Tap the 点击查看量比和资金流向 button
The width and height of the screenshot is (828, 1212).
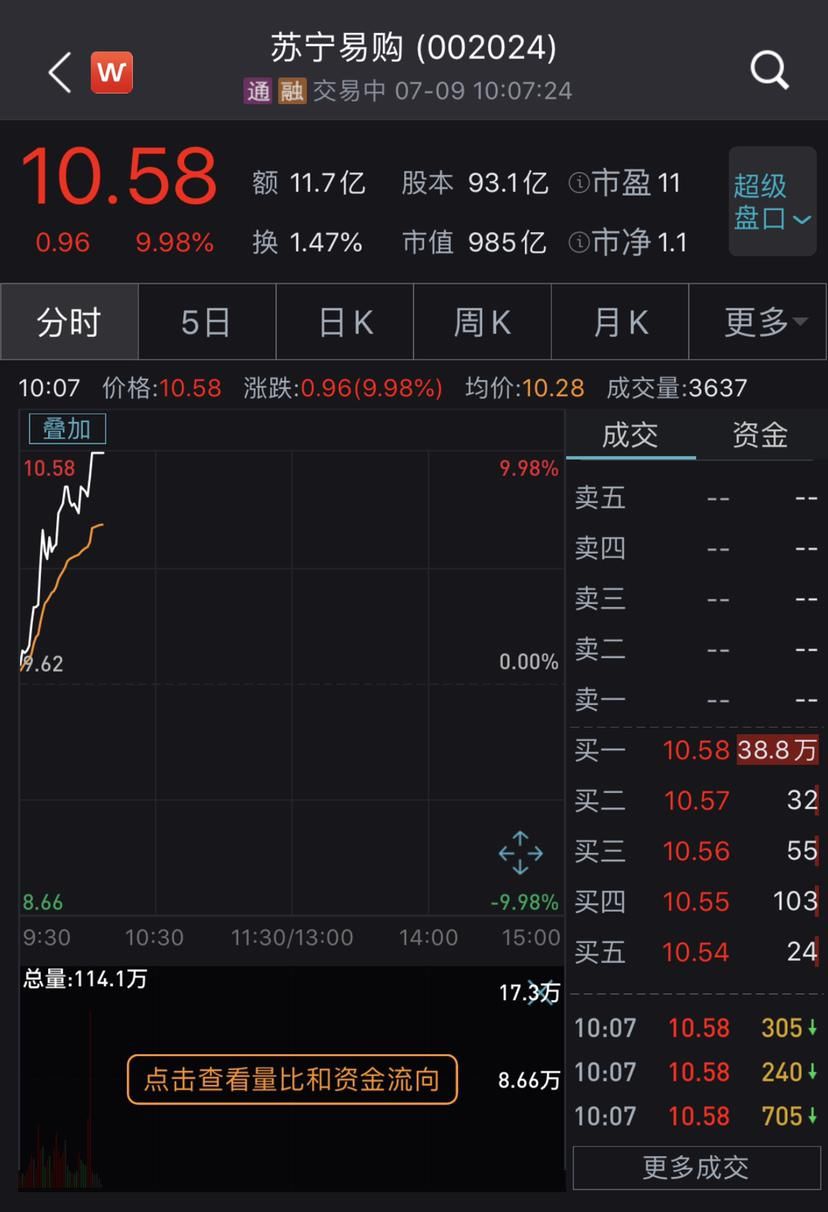point(291,1080)
